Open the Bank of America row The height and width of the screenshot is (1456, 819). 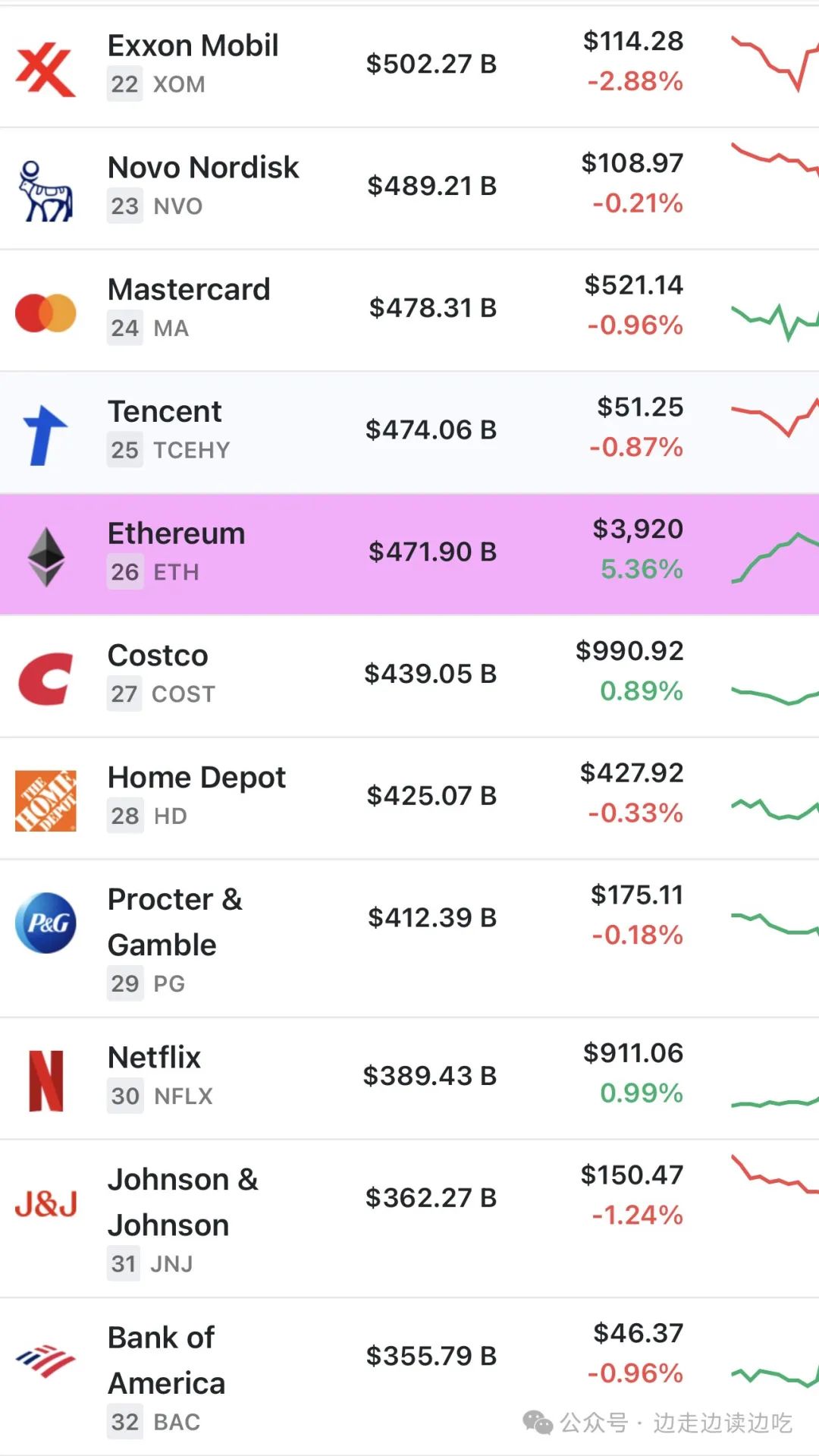point(166,1360)
